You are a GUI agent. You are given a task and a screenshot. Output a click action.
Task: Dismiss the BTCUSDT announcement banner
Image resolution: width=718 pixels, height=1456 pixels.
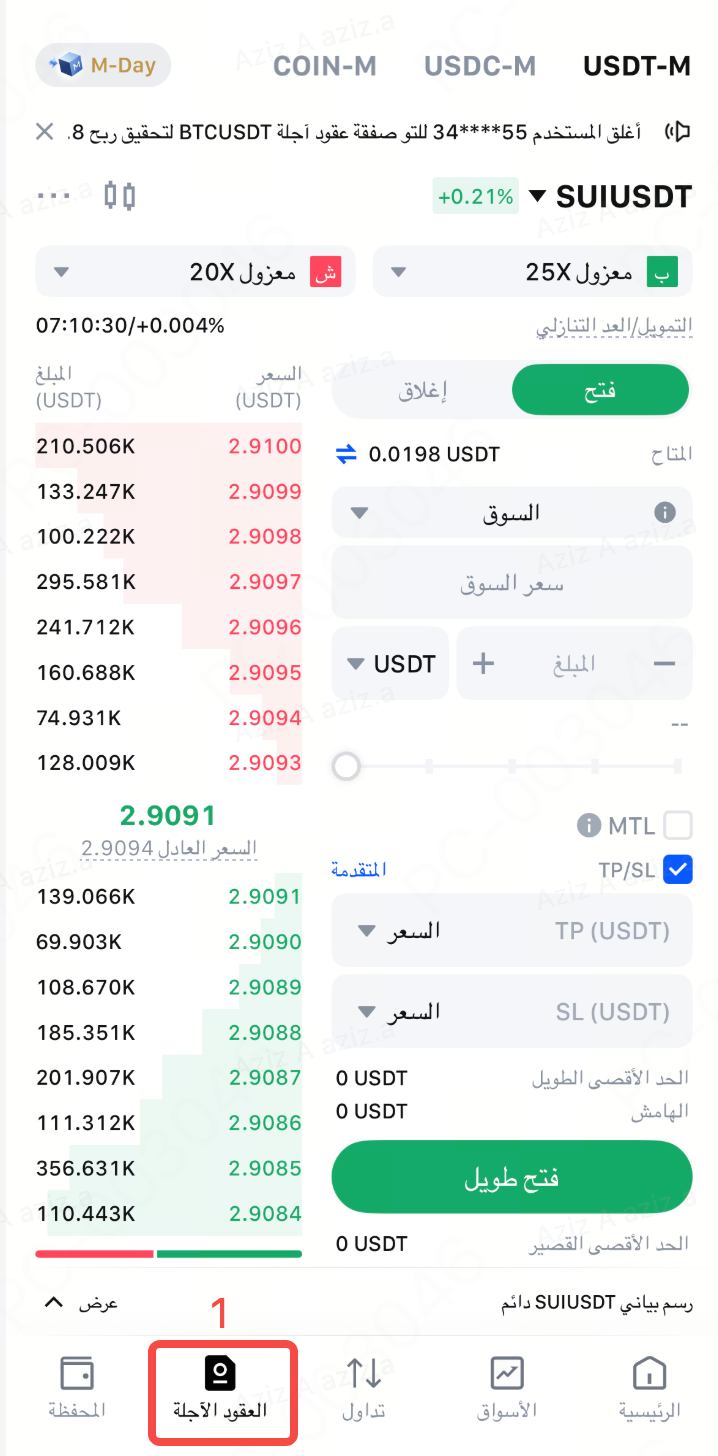(45, 131)
